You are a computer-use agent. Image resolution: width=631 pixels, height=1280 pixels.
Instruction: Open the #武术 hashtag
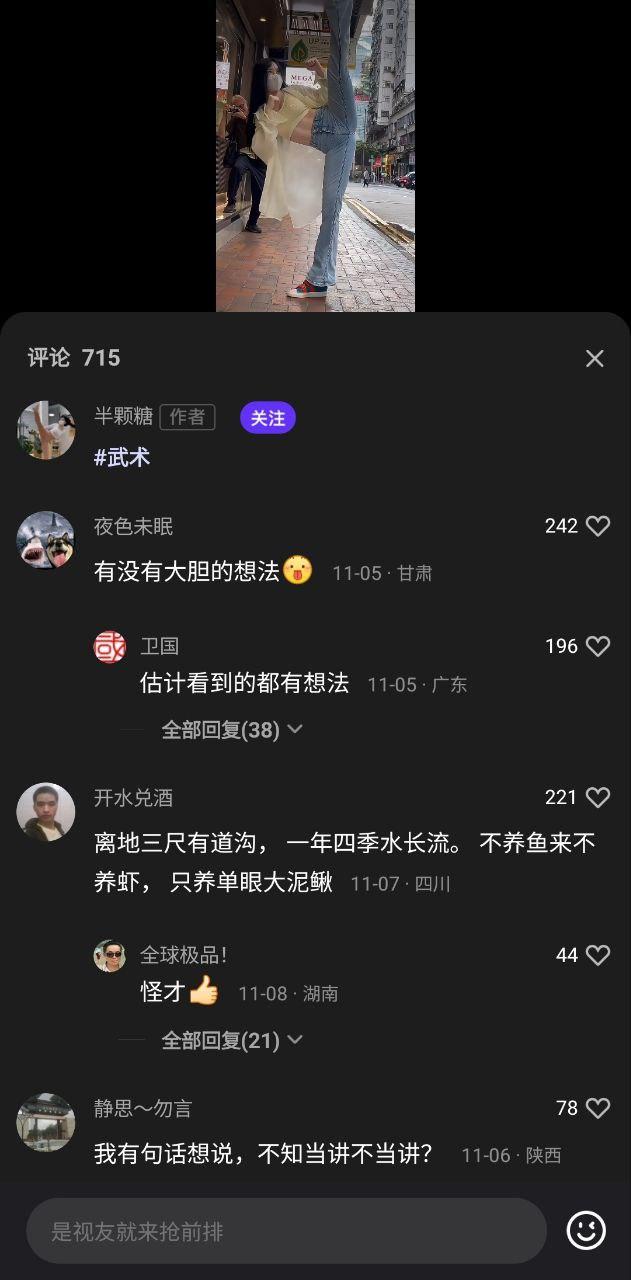click(122, 457)
